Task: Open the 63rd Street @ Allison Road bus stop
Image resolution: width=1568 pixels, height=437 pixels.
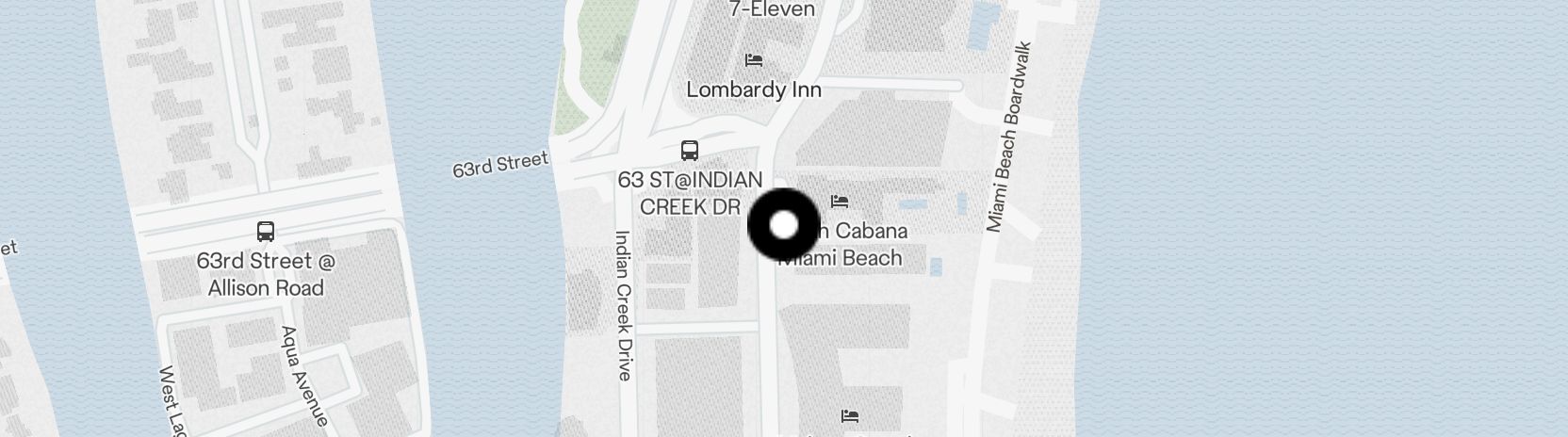Action: click(266, 232)
